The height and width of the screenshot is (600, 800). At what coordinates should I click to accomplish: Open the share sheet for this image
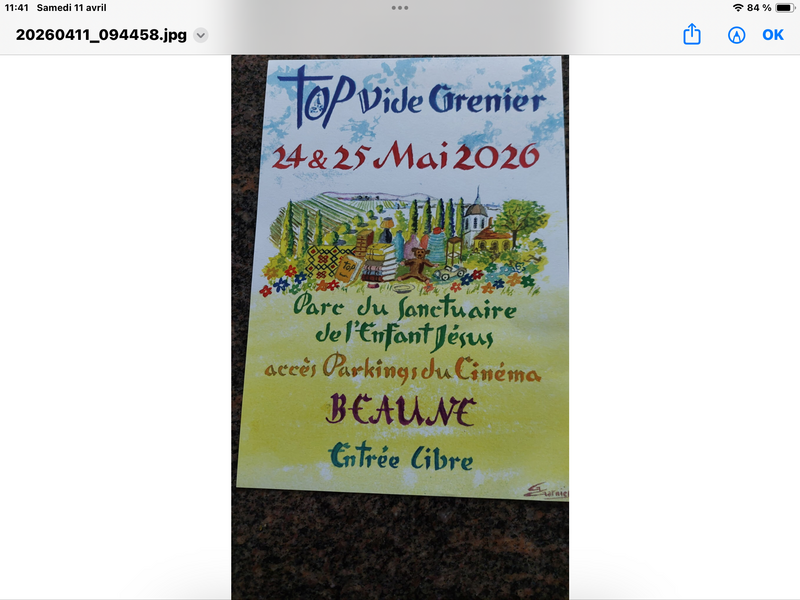coord(692,35)
